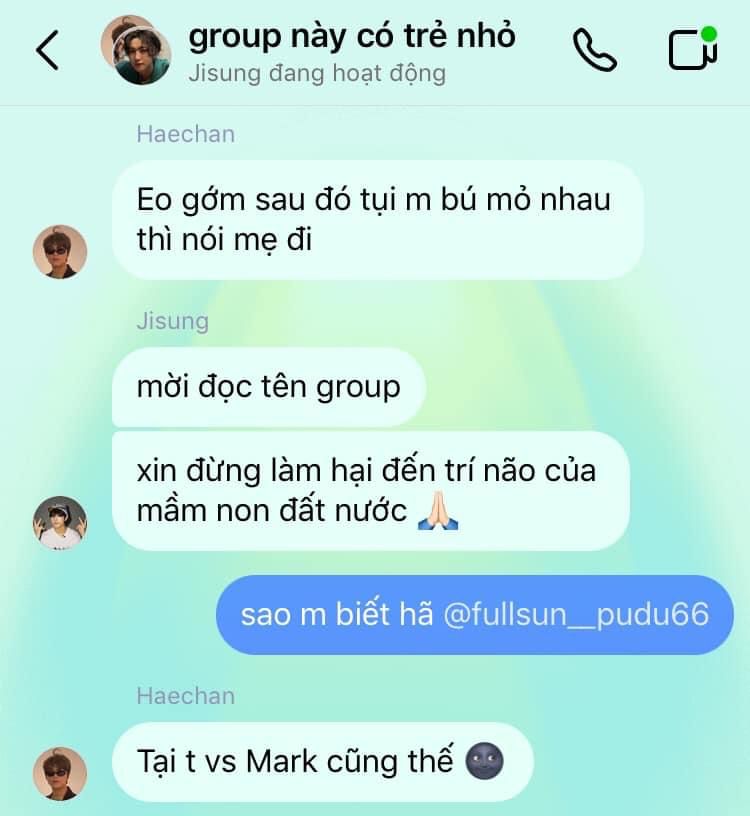The width and height of the screenshot is (750, 816).
Task: Go back to the chat list
Action: (x=48, y=50)
